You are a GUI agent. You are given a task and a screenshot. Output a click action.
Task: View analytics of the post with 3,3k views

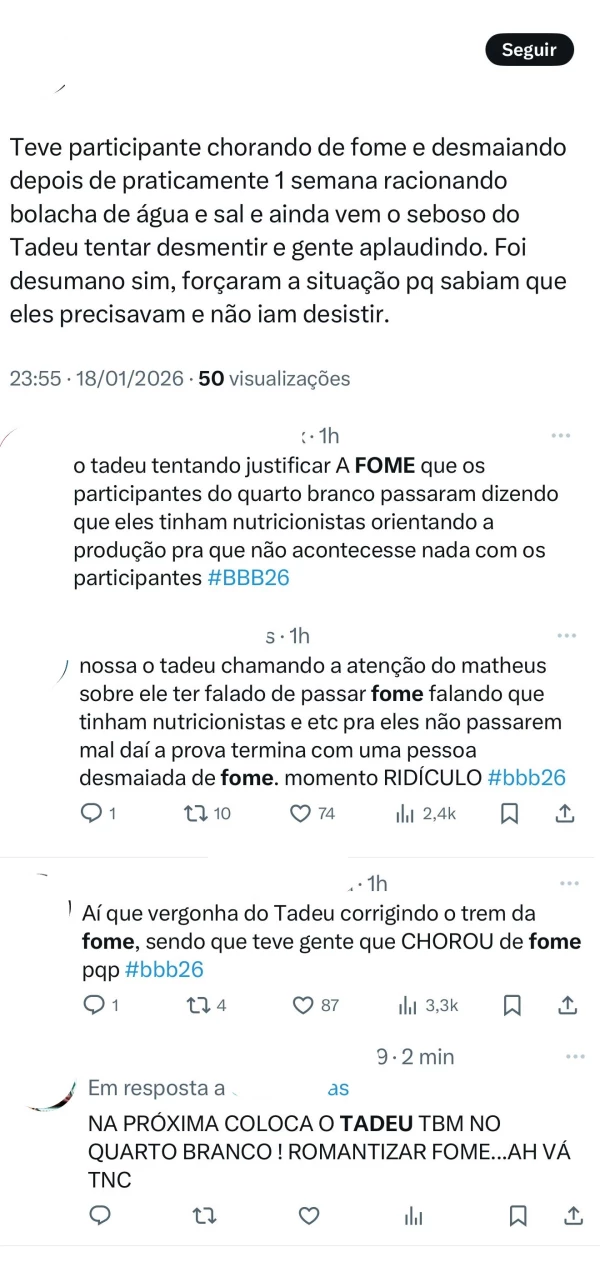429,1005
